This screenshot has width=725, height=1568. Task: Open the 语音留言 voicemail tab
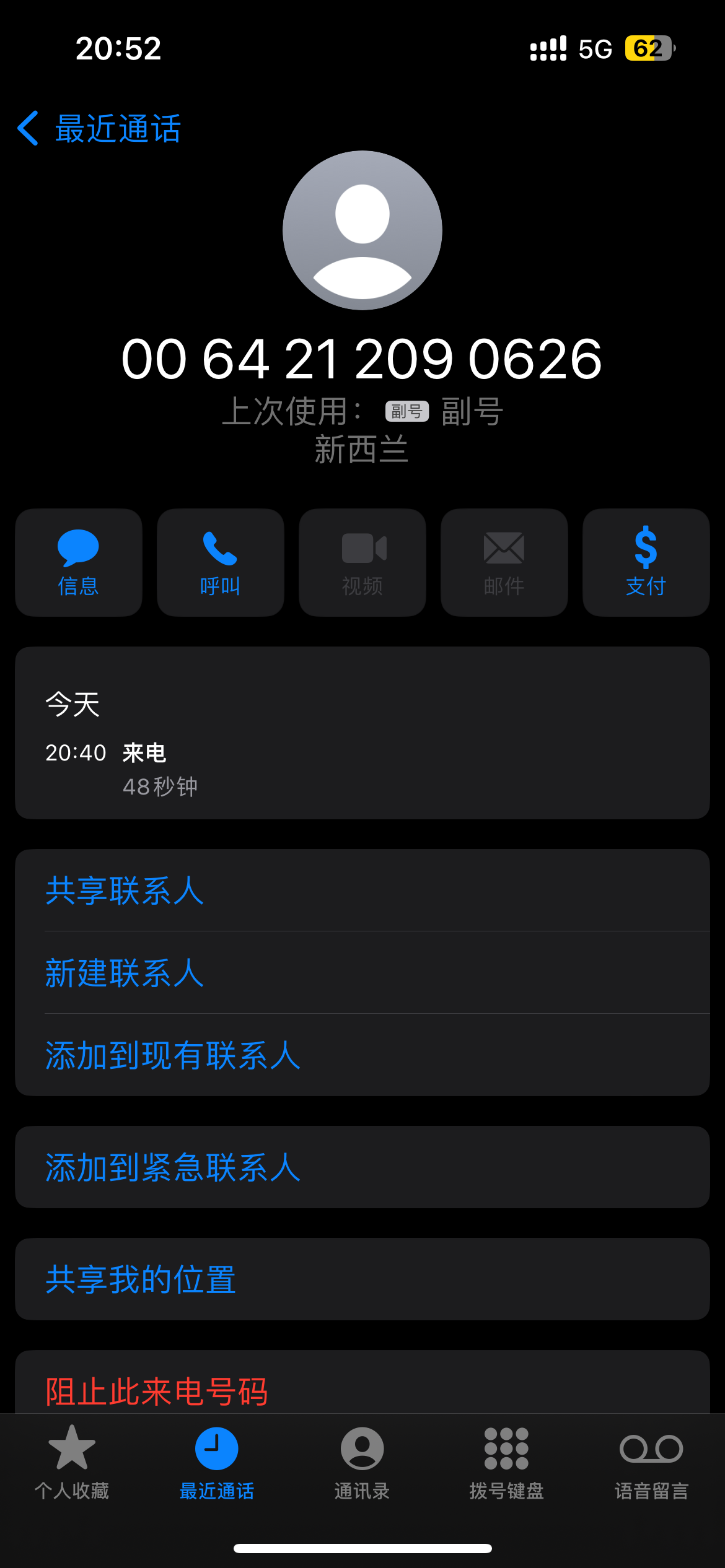pos(651,1463)
